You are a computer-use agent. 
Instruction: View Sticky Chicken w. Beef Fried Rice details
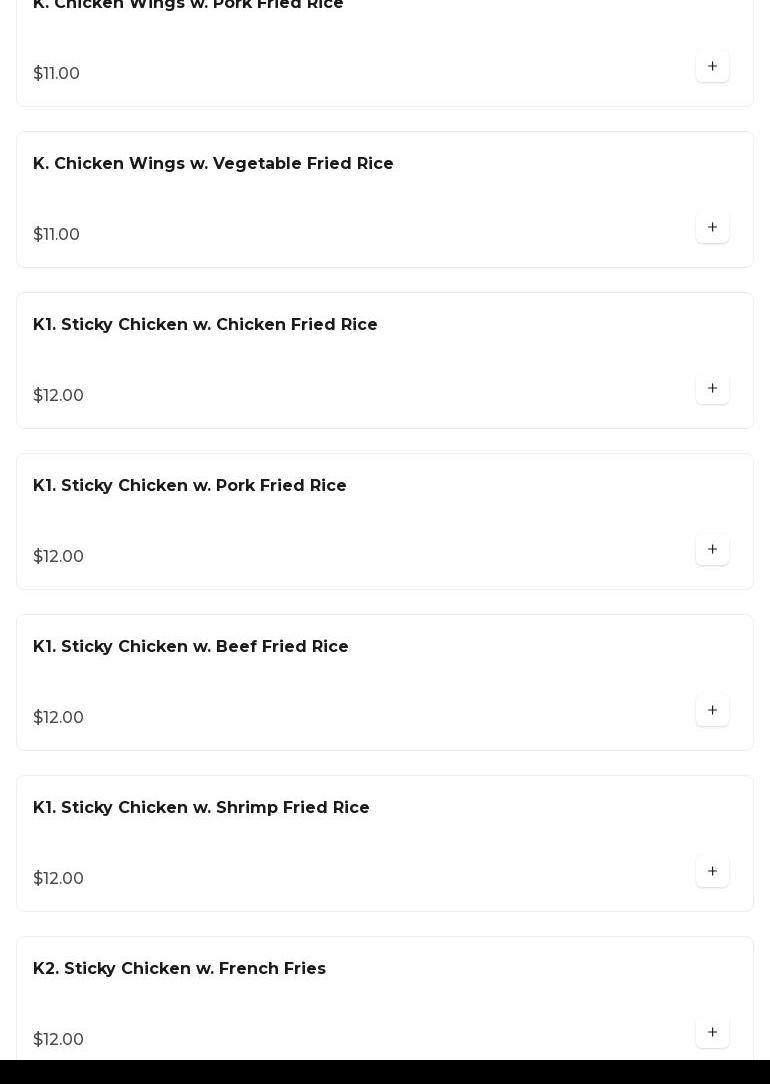[x=191, y=647]
